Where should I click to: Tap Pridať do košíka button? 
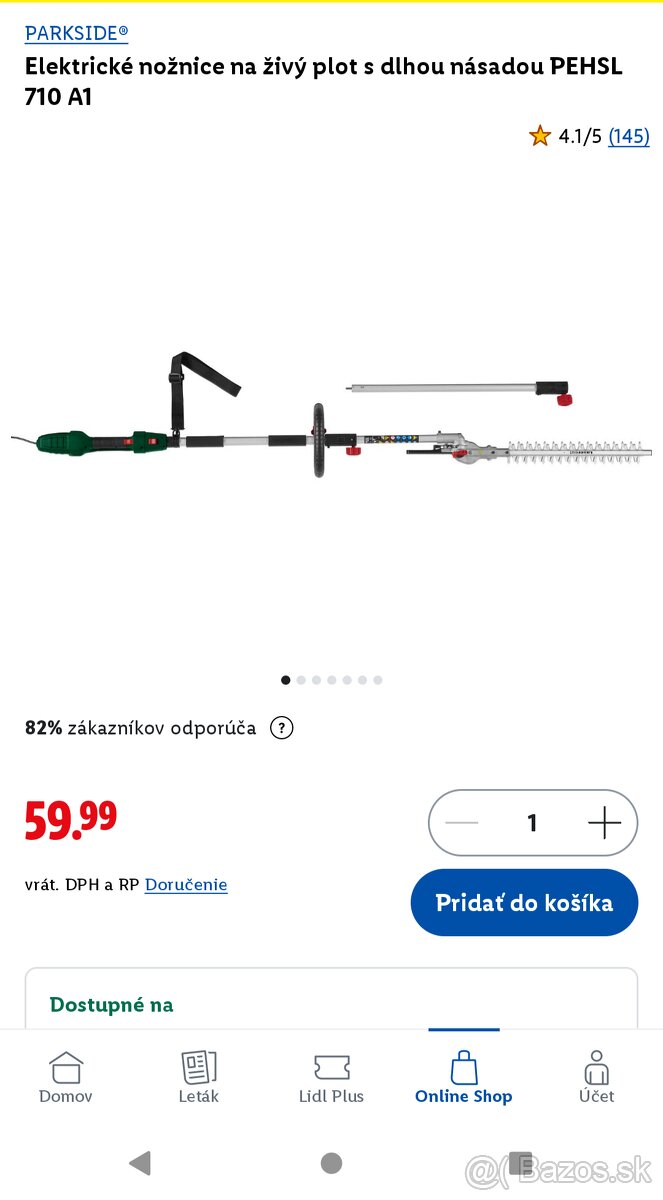point(524,902)
